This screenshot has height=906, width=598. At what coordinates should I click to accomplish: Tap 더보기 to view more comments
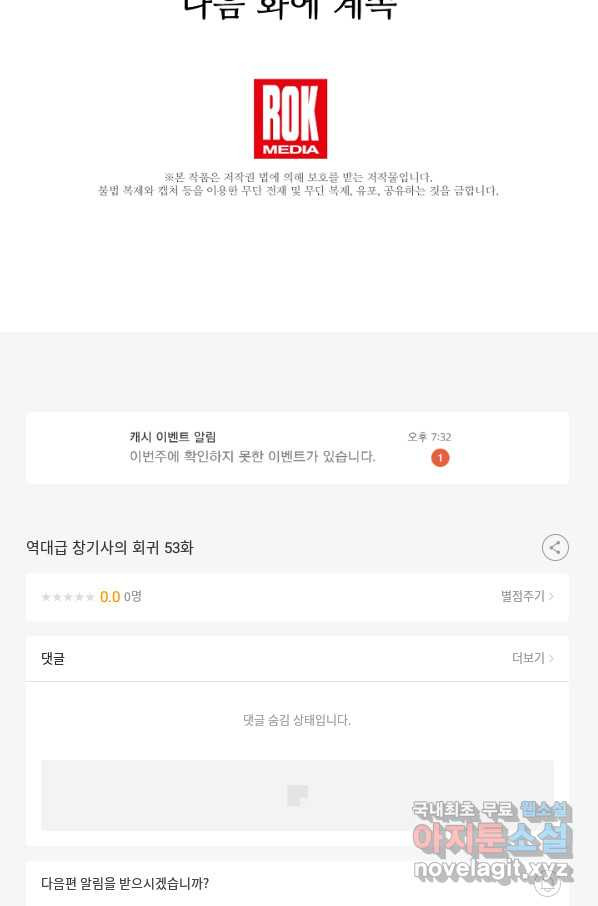533,658
